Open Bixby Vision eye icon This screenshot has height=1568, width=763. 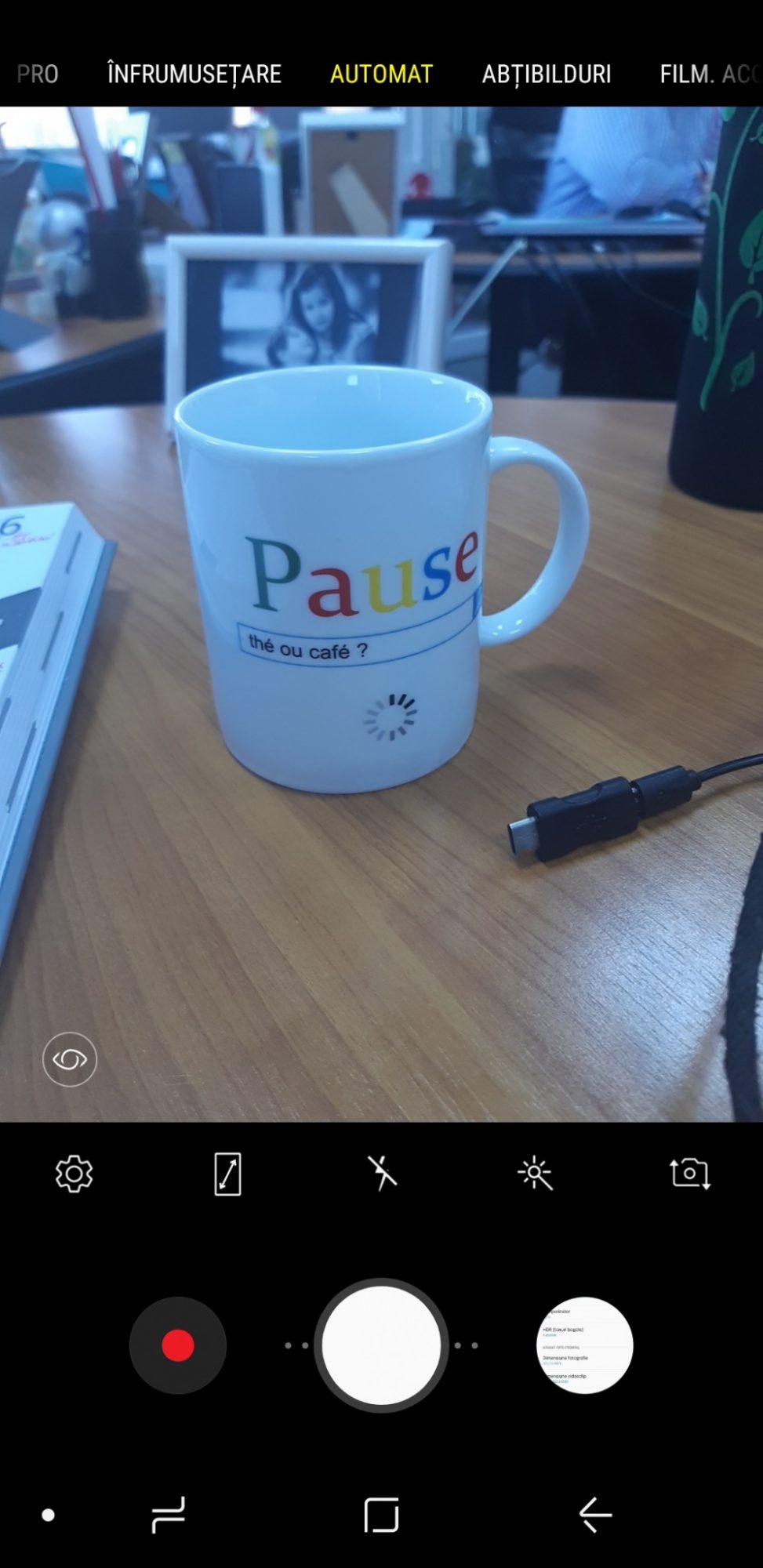(x=70, y=1060)
